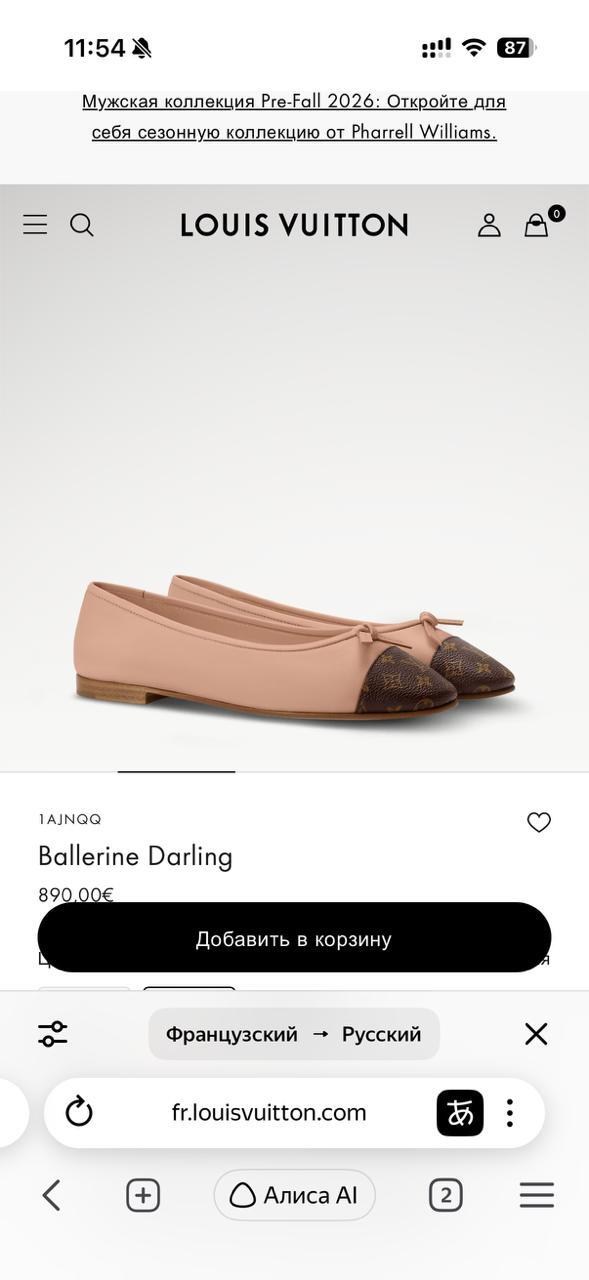
Task: Tap Добавить в корзину button
Action: tap(294, 938)
